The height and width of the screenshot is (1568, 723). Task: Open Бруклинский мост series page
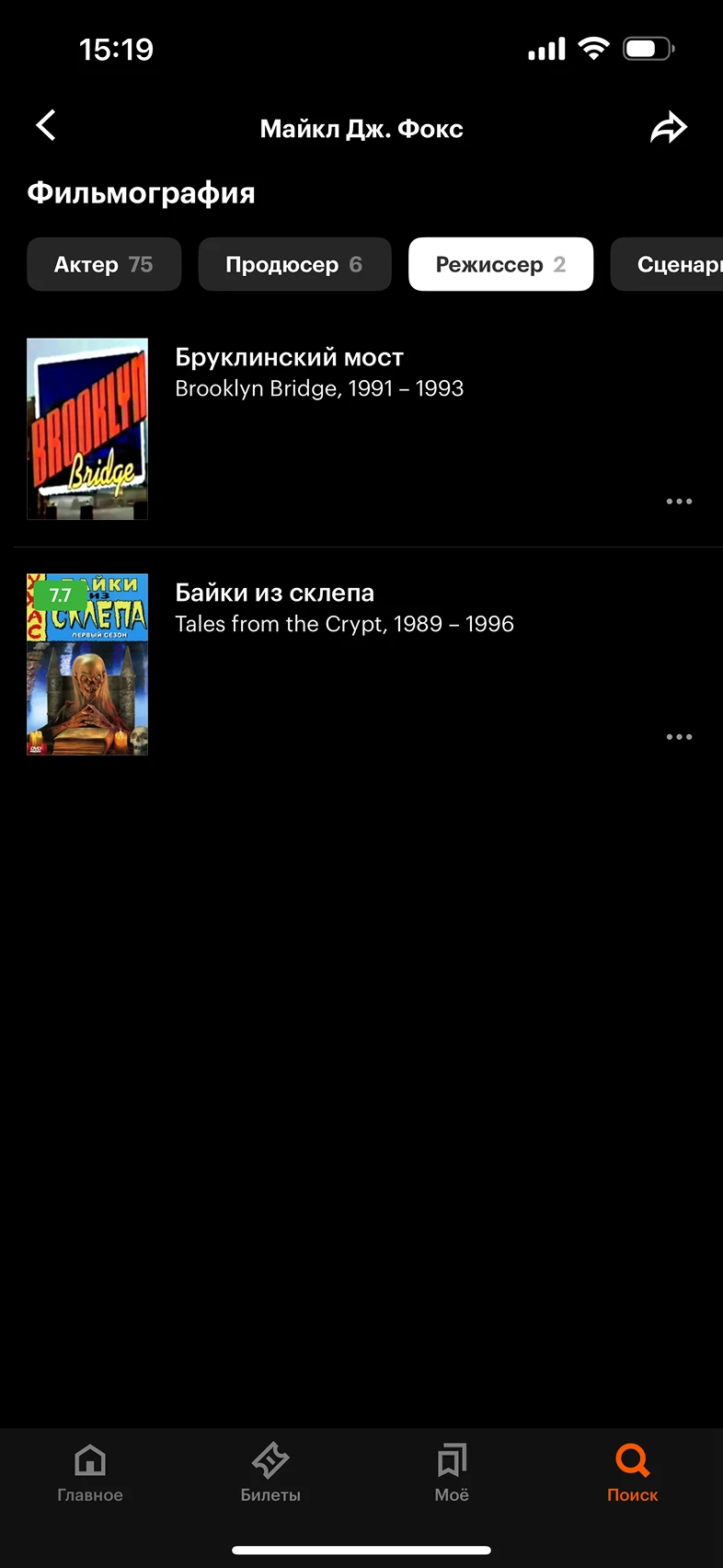click(289, 358)
